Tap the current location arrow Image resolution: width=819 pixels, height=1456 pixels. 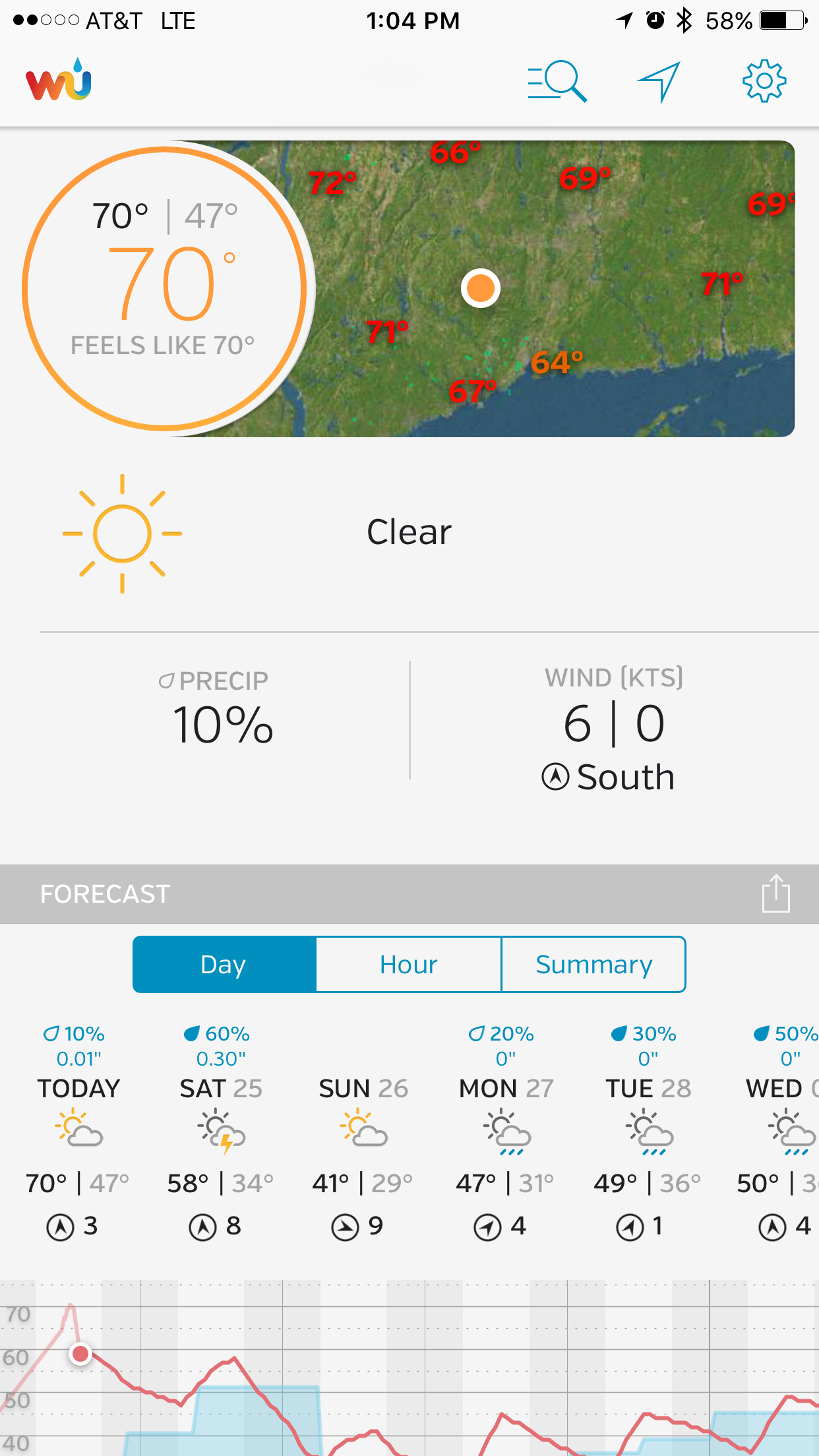659,81
